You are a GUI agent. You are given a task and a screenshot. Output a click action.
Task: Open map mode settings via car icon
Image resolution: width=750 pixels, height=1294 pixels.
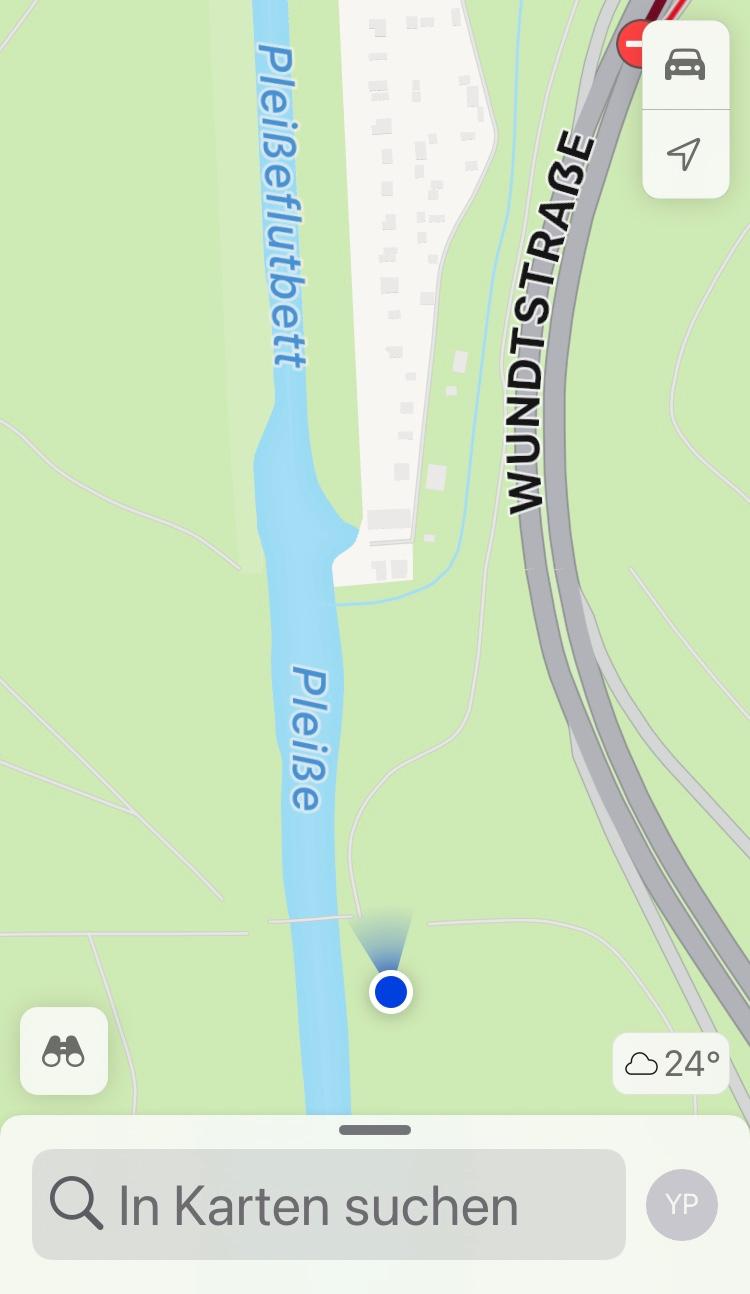pyautogui.click(x=685, y=65)
